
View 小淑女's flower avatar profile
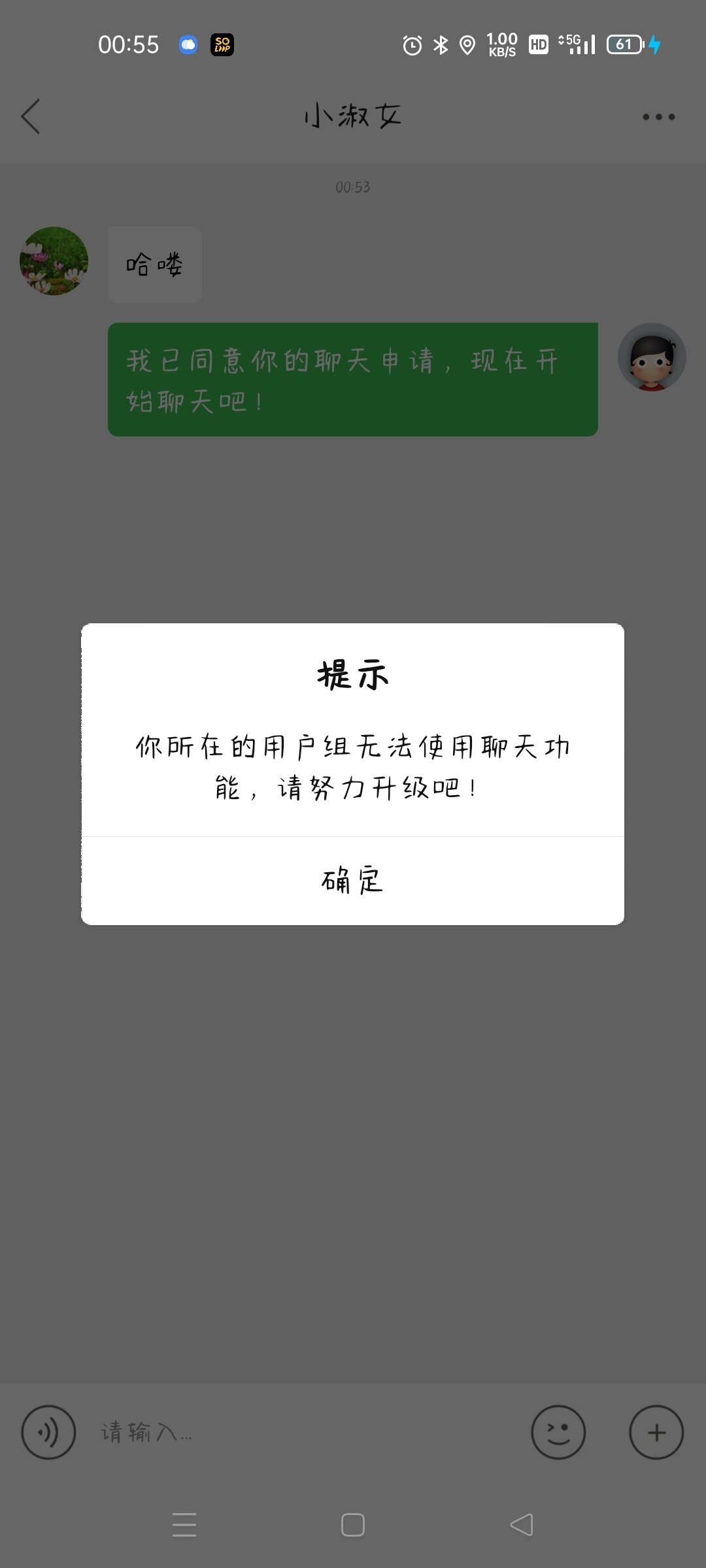coord(54,261)
